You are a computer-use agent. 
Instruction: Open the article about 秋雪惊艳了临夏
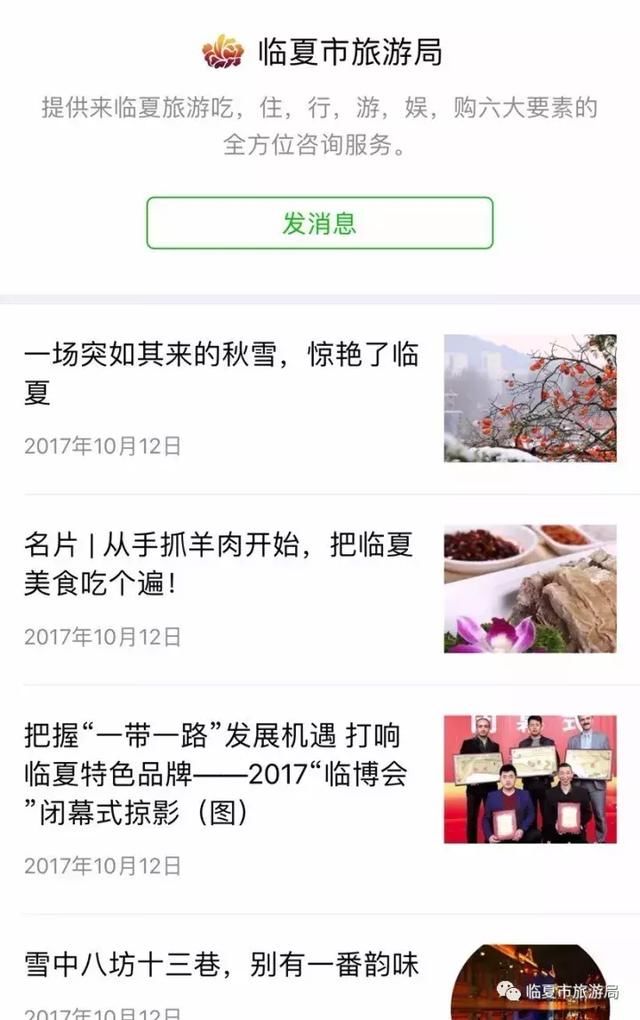point(221,372)
